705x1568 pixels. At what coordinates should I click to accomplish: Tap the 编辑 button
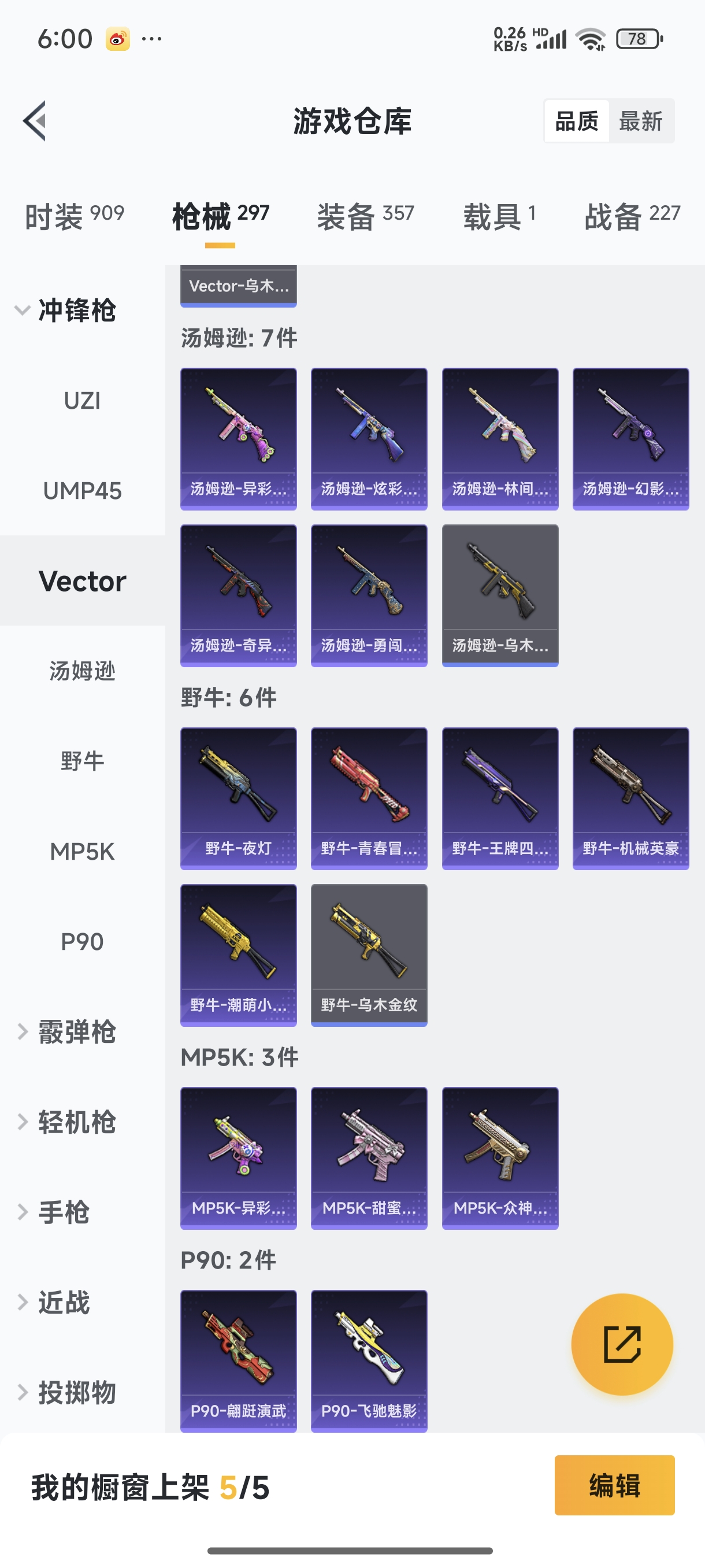click(x=614, y=1485)
